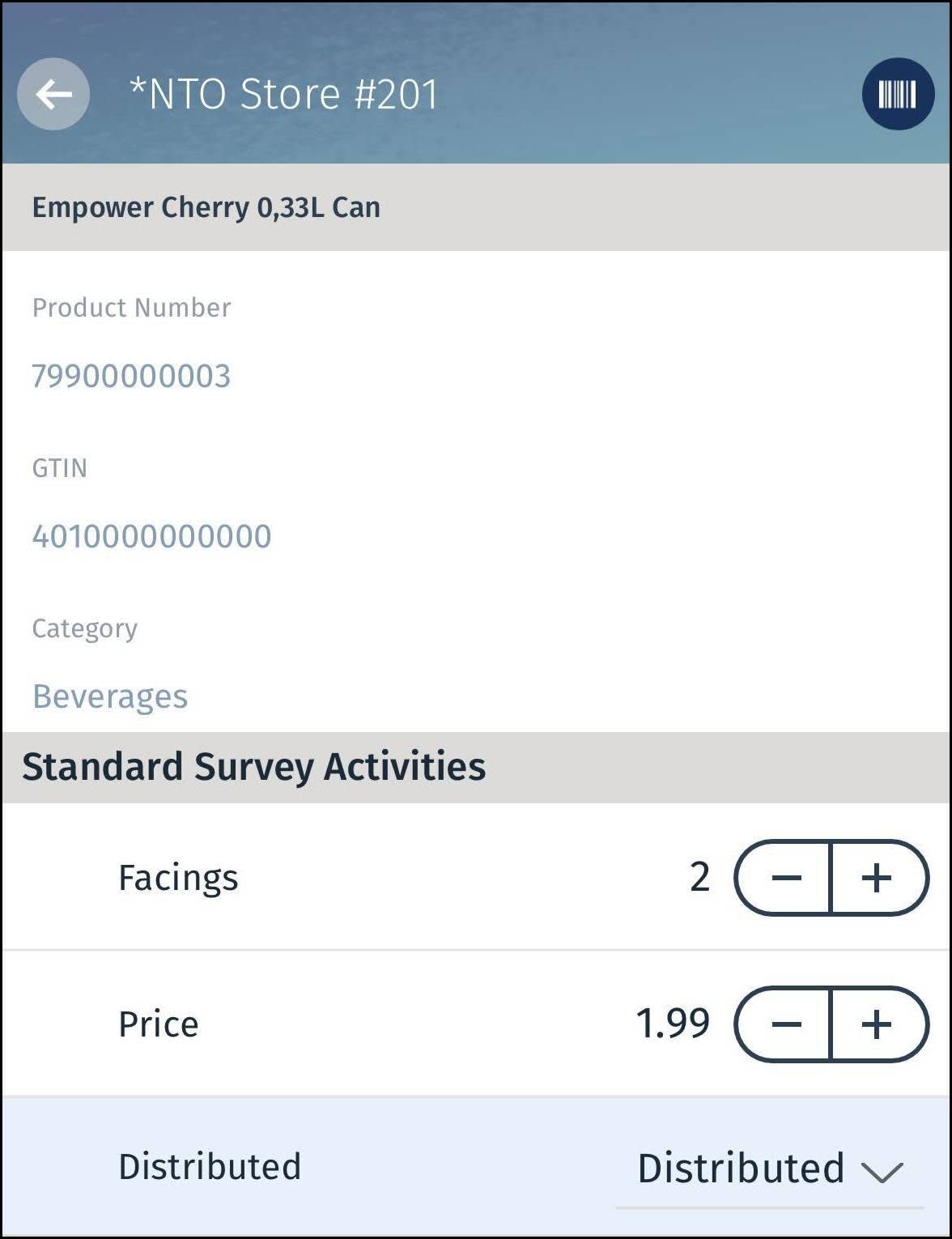Screen dimensions: 952x1239
Task: Expand the Distributed dropdown
Action: [769, 1169]
